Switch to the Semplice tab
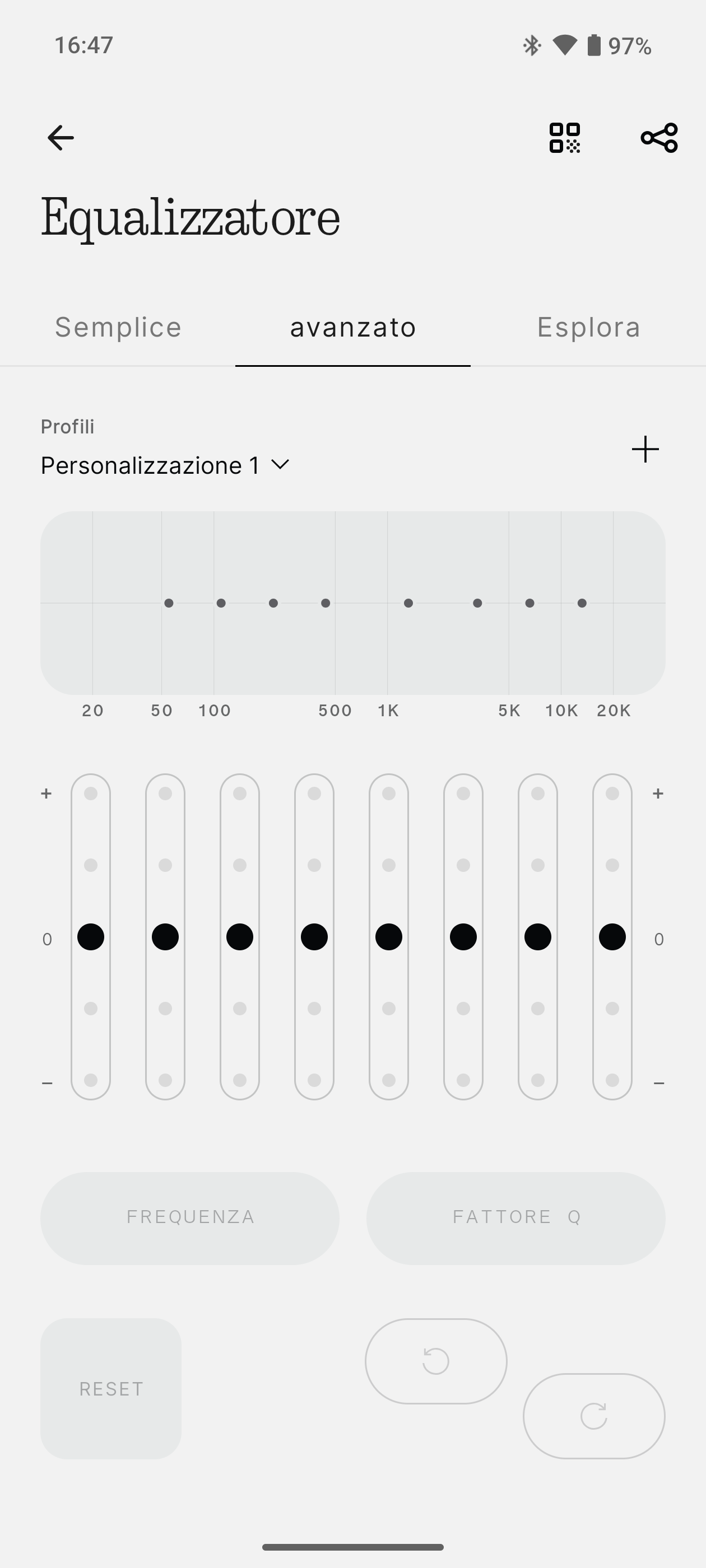The image size is (706, 1568). click(118, 328)
